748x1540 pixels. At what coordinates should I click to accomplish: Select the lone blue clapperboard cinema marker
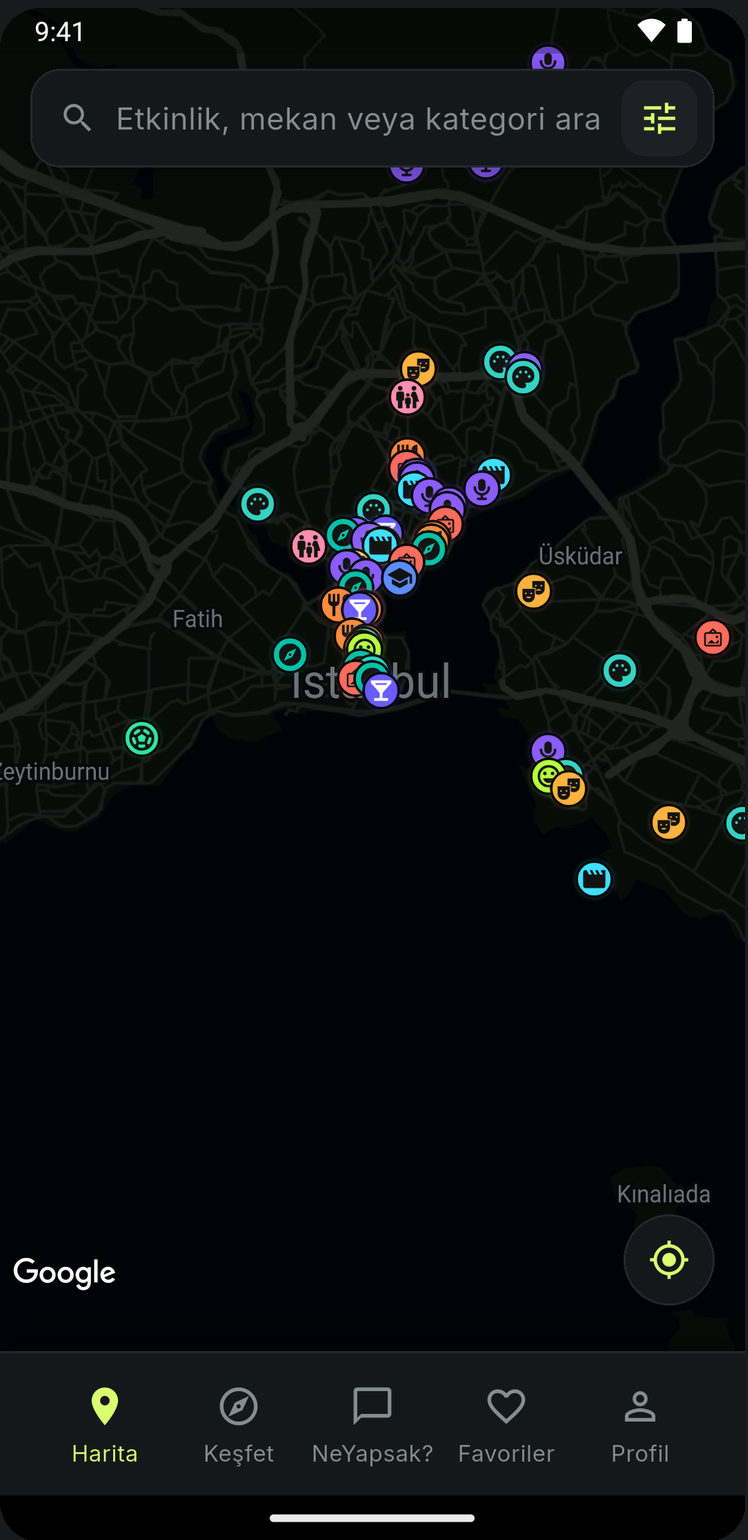click(x=594, y=879)
